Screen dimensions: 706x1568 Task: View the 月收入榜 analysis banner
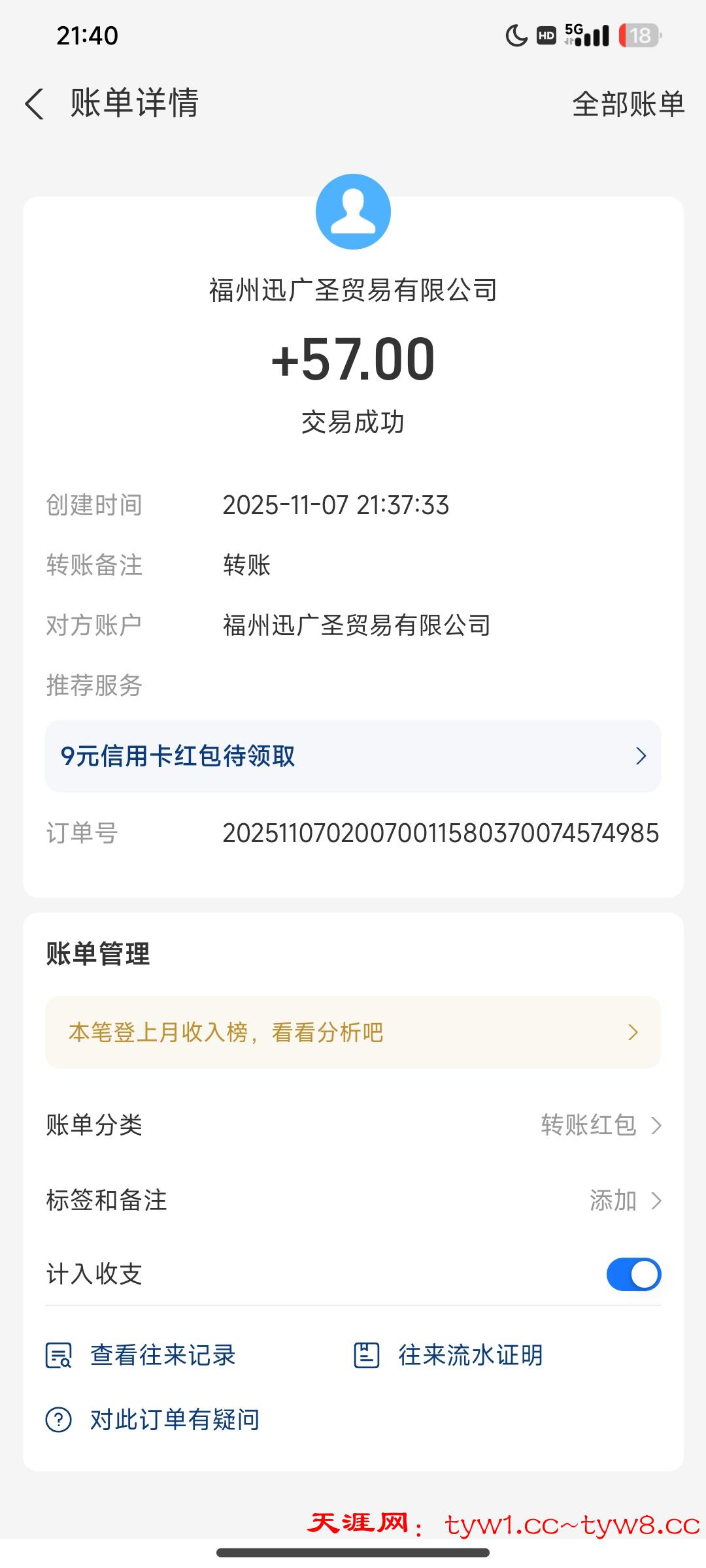point(353,1032)
